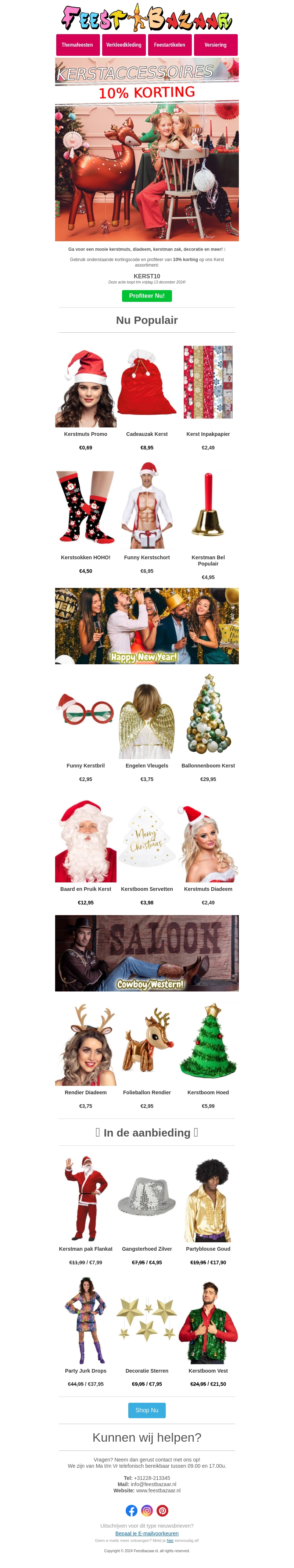View the Kerstboom Hoed product
Image resolution: width=294 pixels, height=1568 pixels.
208,1044
